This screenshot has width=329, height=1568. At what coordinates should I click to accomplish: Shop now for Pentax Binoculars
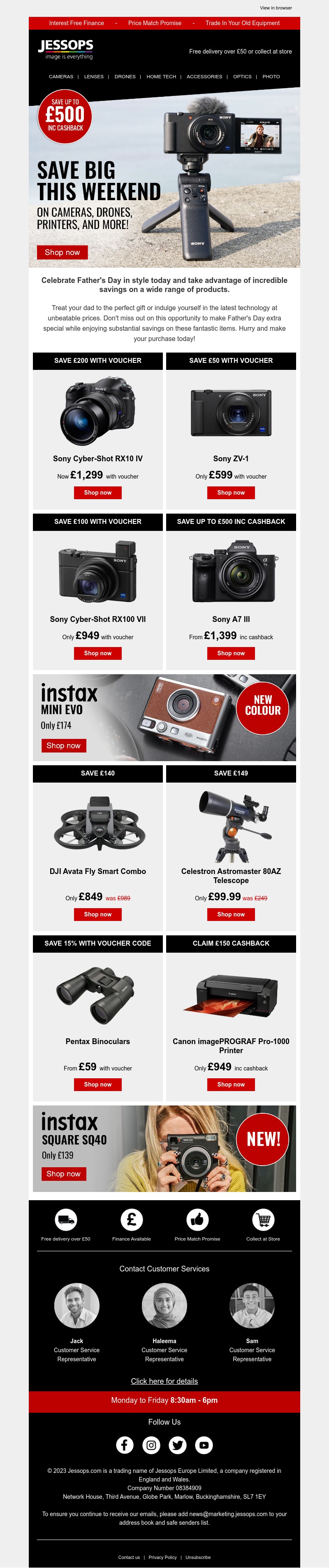(98, 1084)
